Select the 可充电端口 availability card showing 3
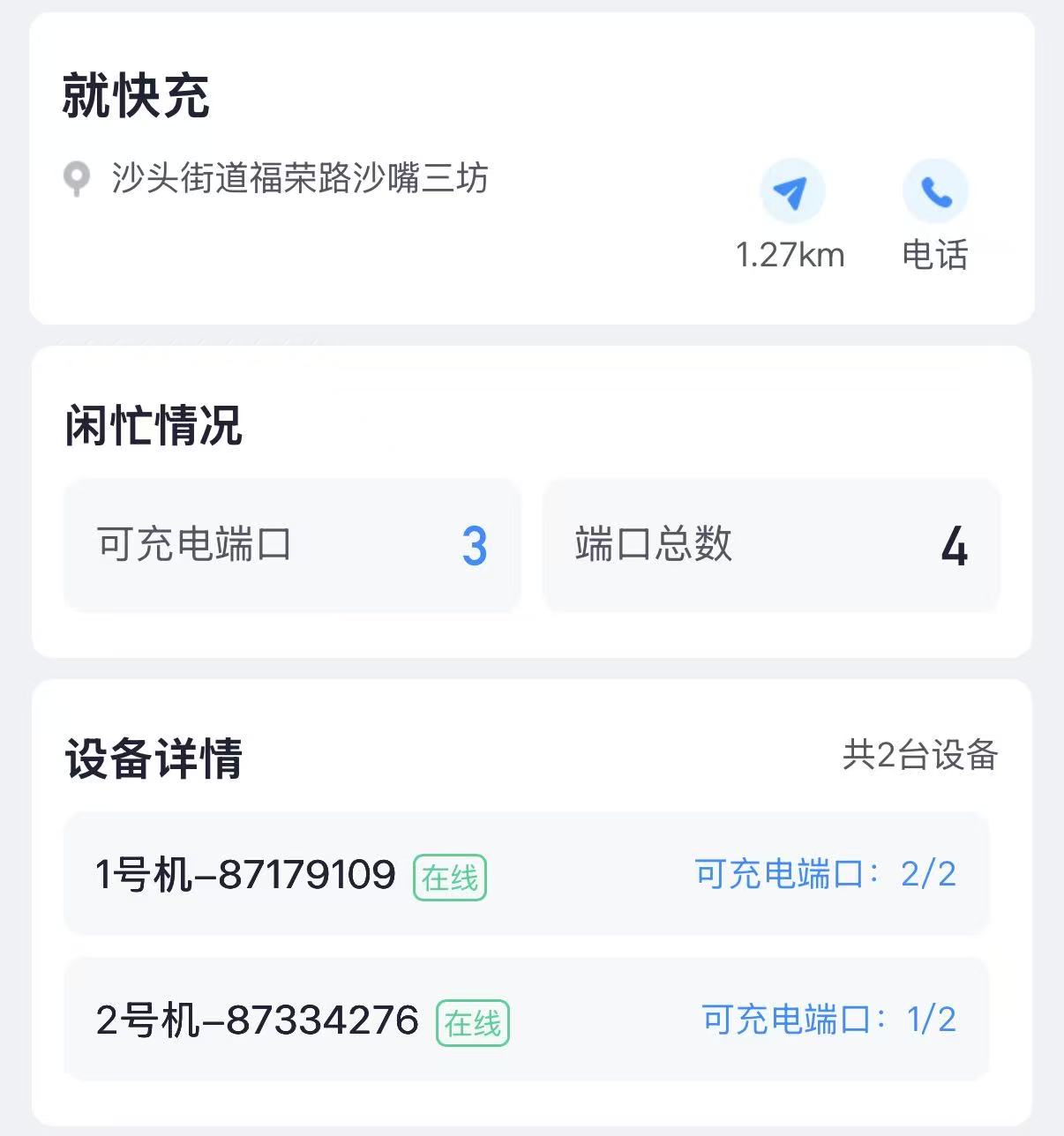Viewport: 1064px width, 1136px height. tap(292, 547)
